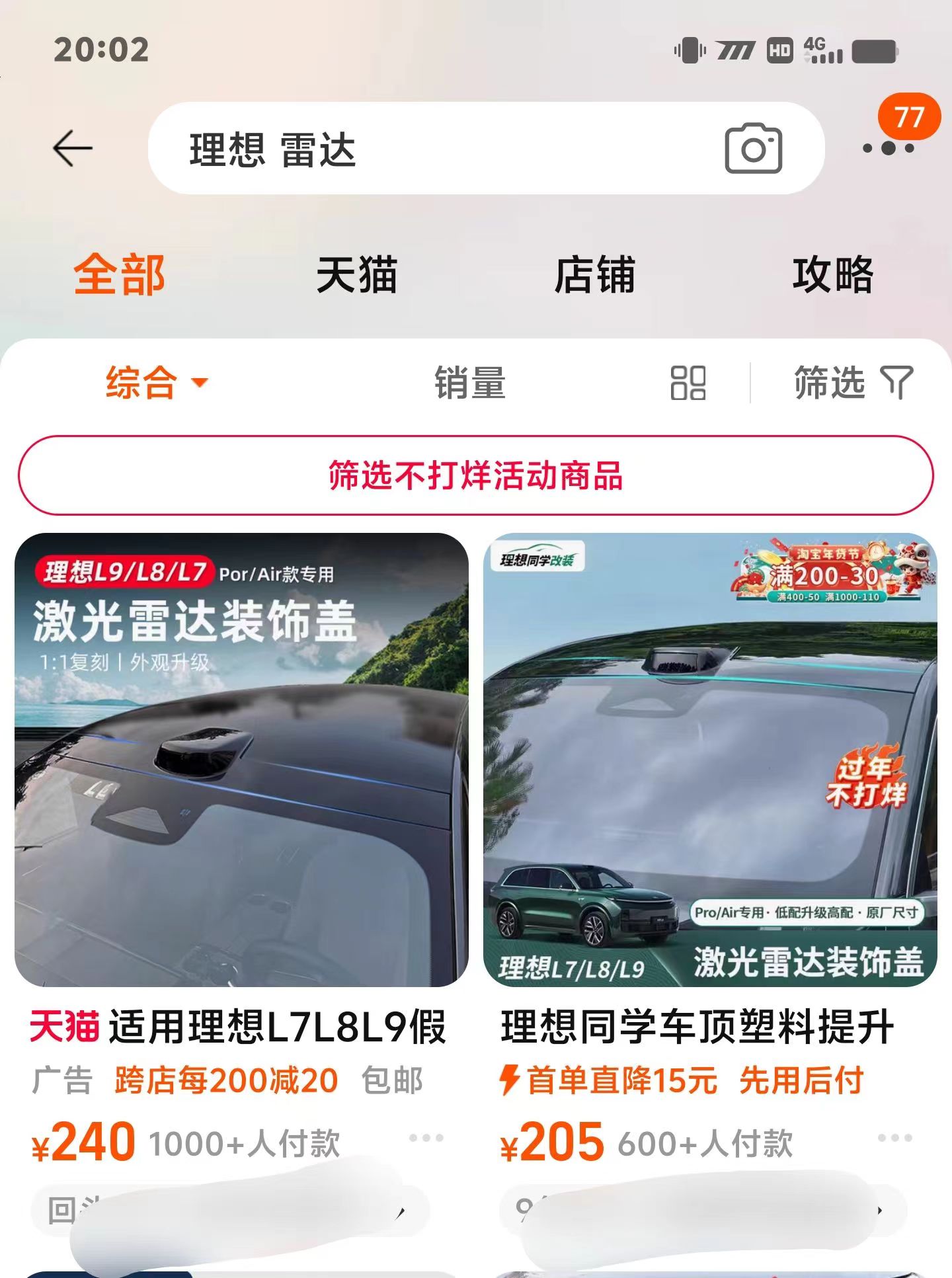Switch to the 天猫 tab
The width and height of the screenshot is (952, 1278).
(356, 274)
